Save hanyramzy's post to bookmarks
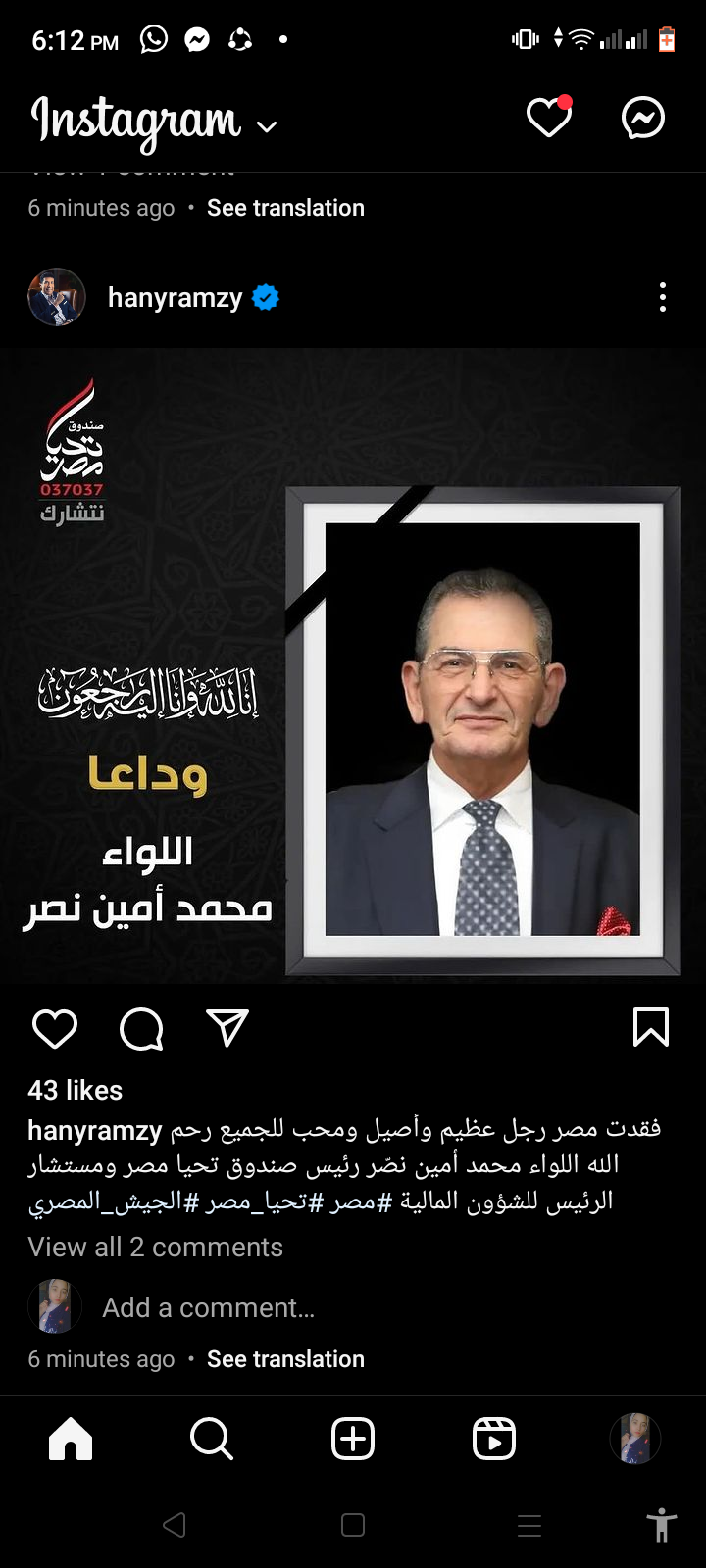 (651, 1028)
